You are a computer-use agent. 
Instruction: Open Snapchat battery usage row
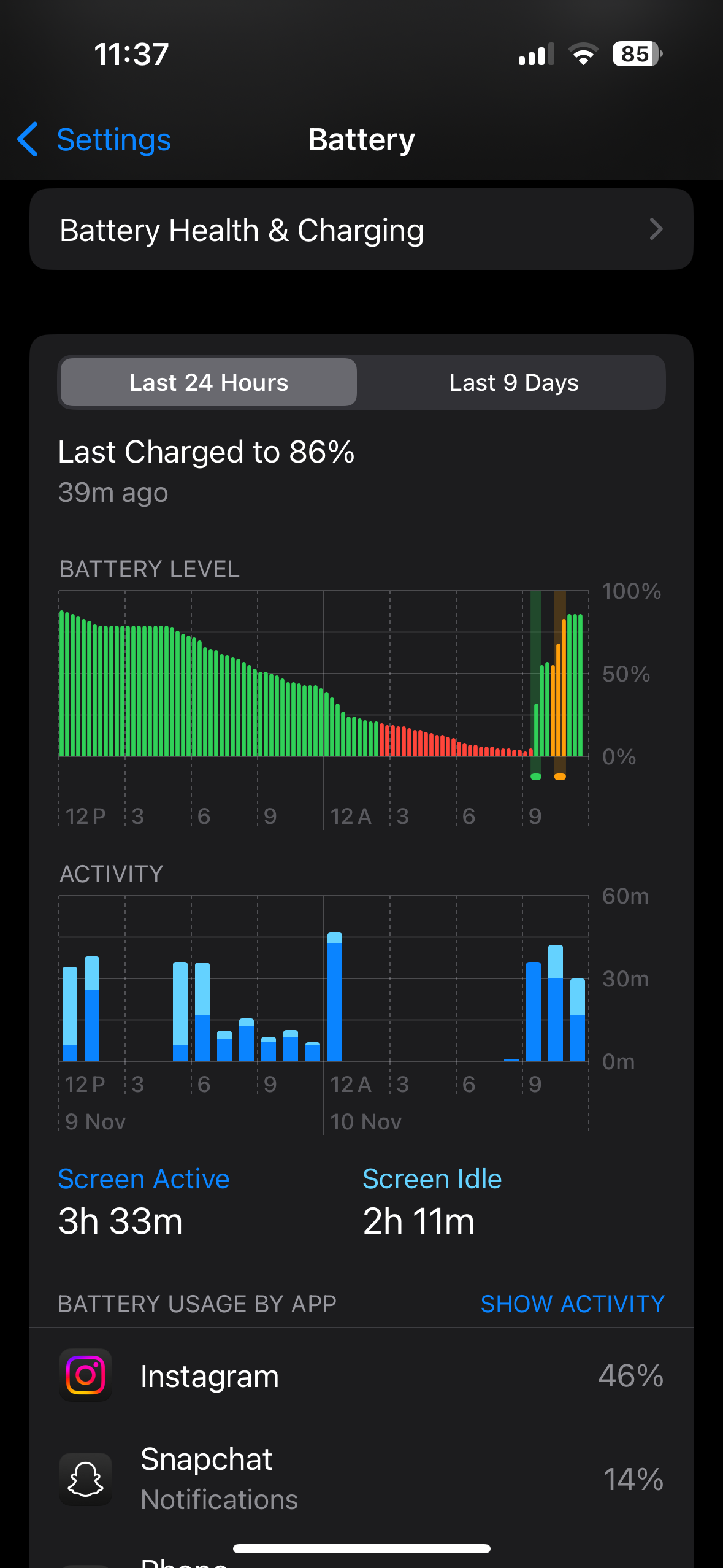[361, 1479]
